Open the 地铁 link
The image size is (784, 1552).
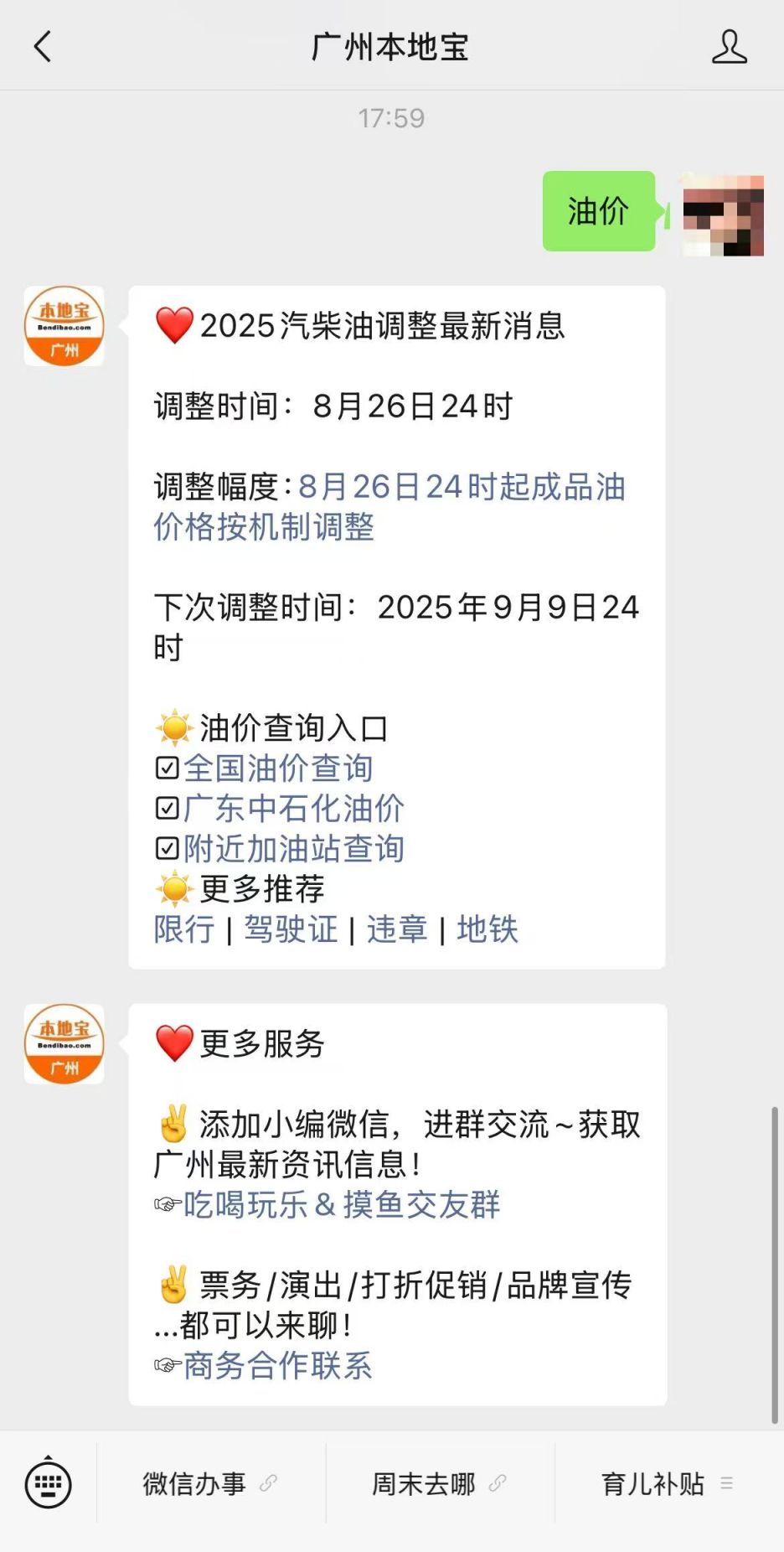pos(487,929)
